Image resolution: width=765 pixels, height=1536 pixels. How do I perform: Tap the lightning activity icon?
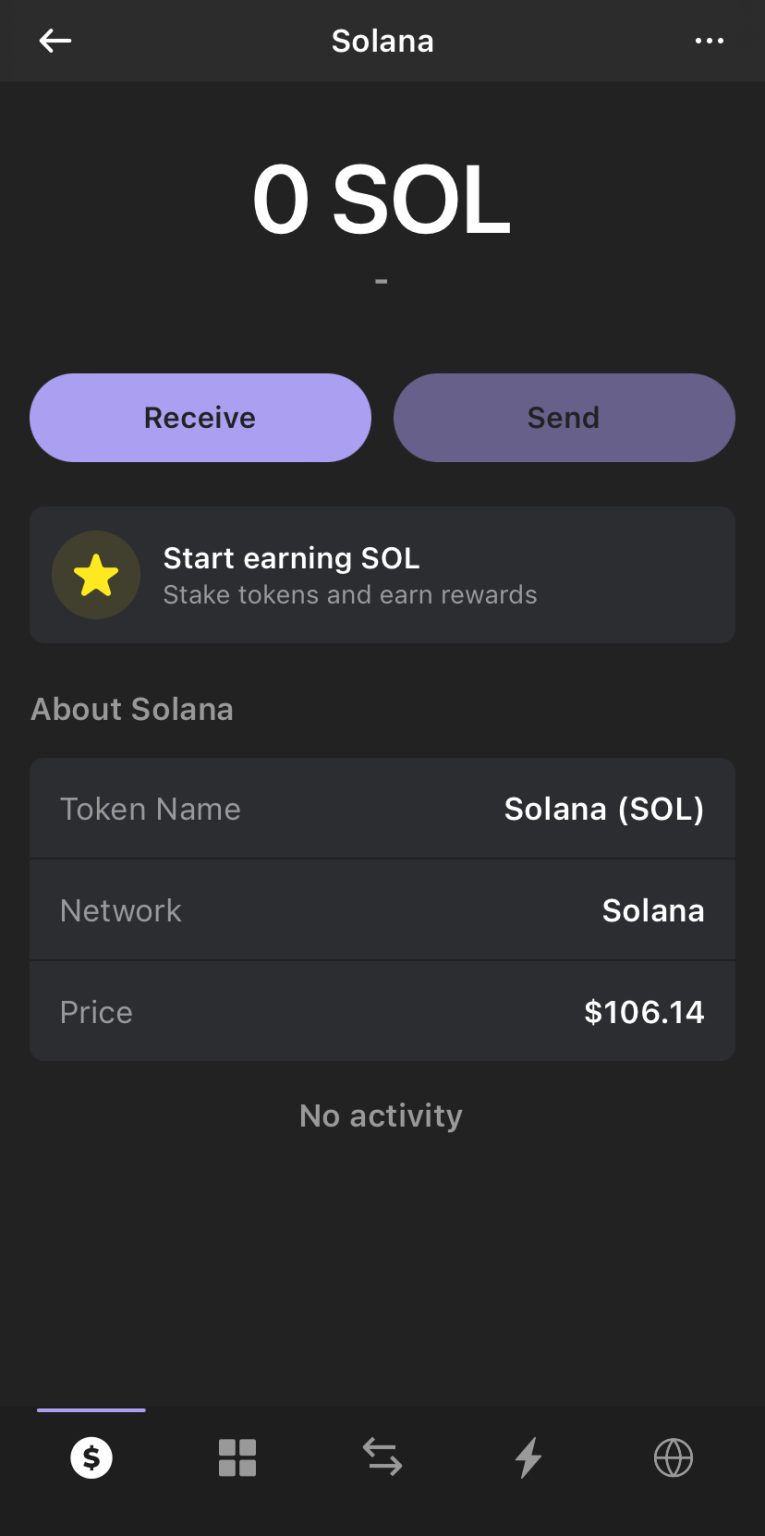tap(527, 1458)
